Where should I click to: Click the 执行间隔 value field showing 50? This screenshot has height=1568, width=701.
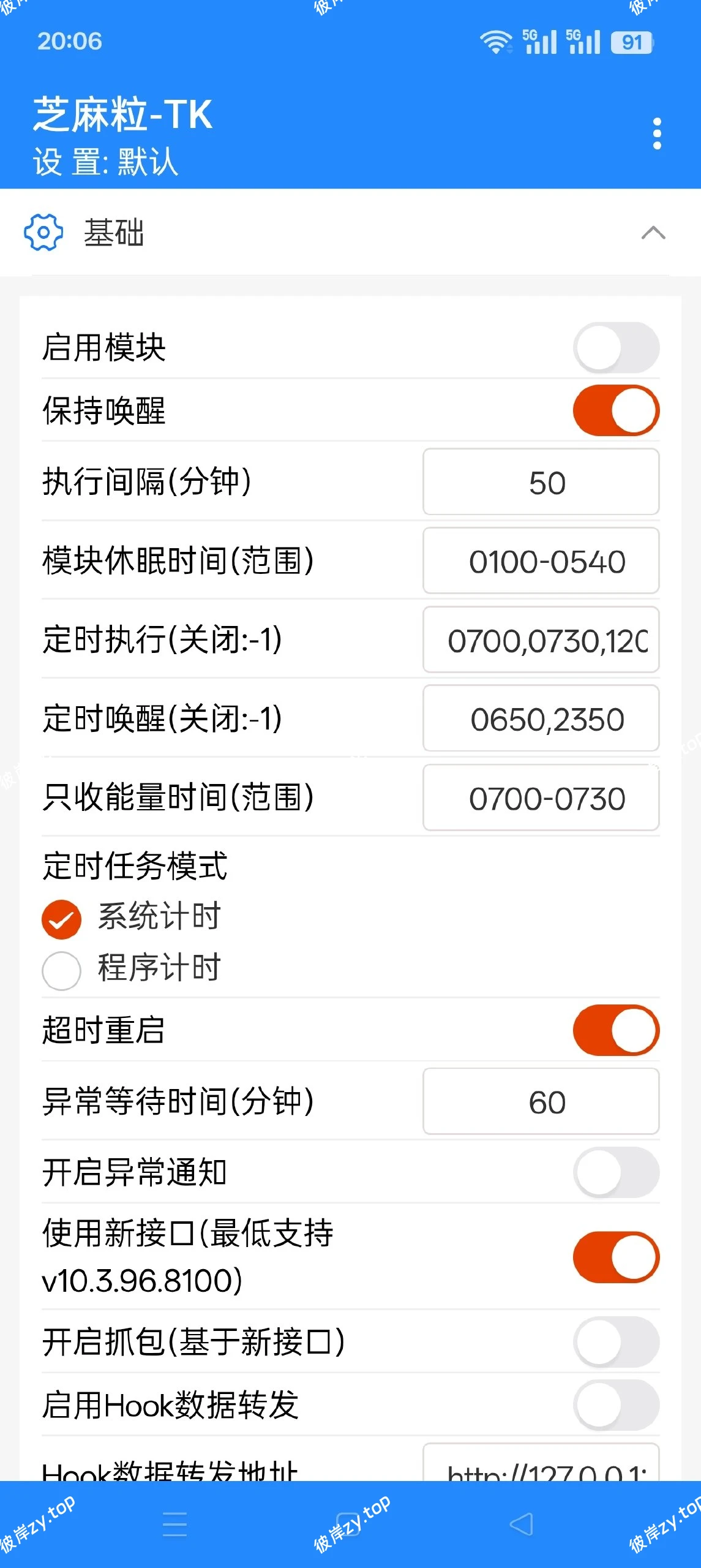[541, 482]
